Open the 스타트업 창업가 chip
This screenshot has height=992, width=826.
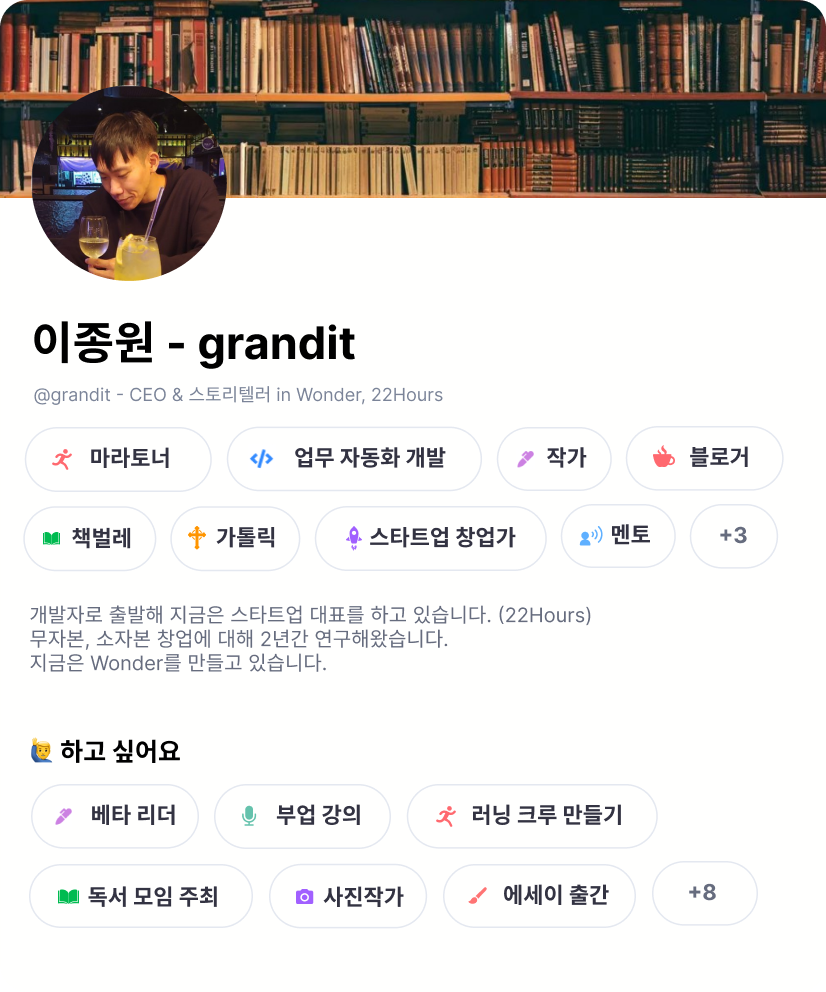pyautogui.click(x=430, y=538)
